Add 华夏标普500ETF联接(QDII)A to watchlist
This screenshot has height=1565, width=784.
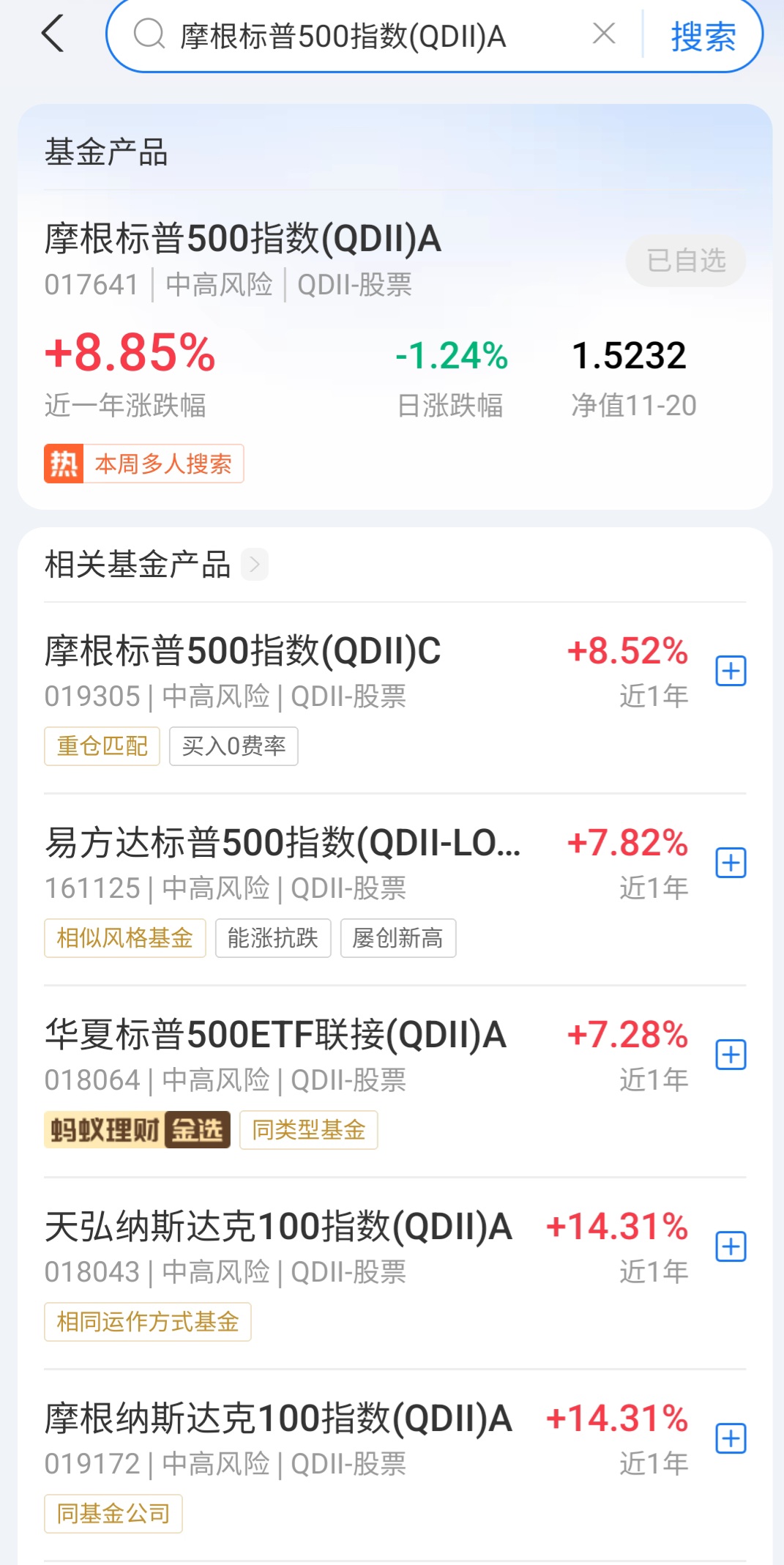pyautogui.click(x=731, y=1055)
